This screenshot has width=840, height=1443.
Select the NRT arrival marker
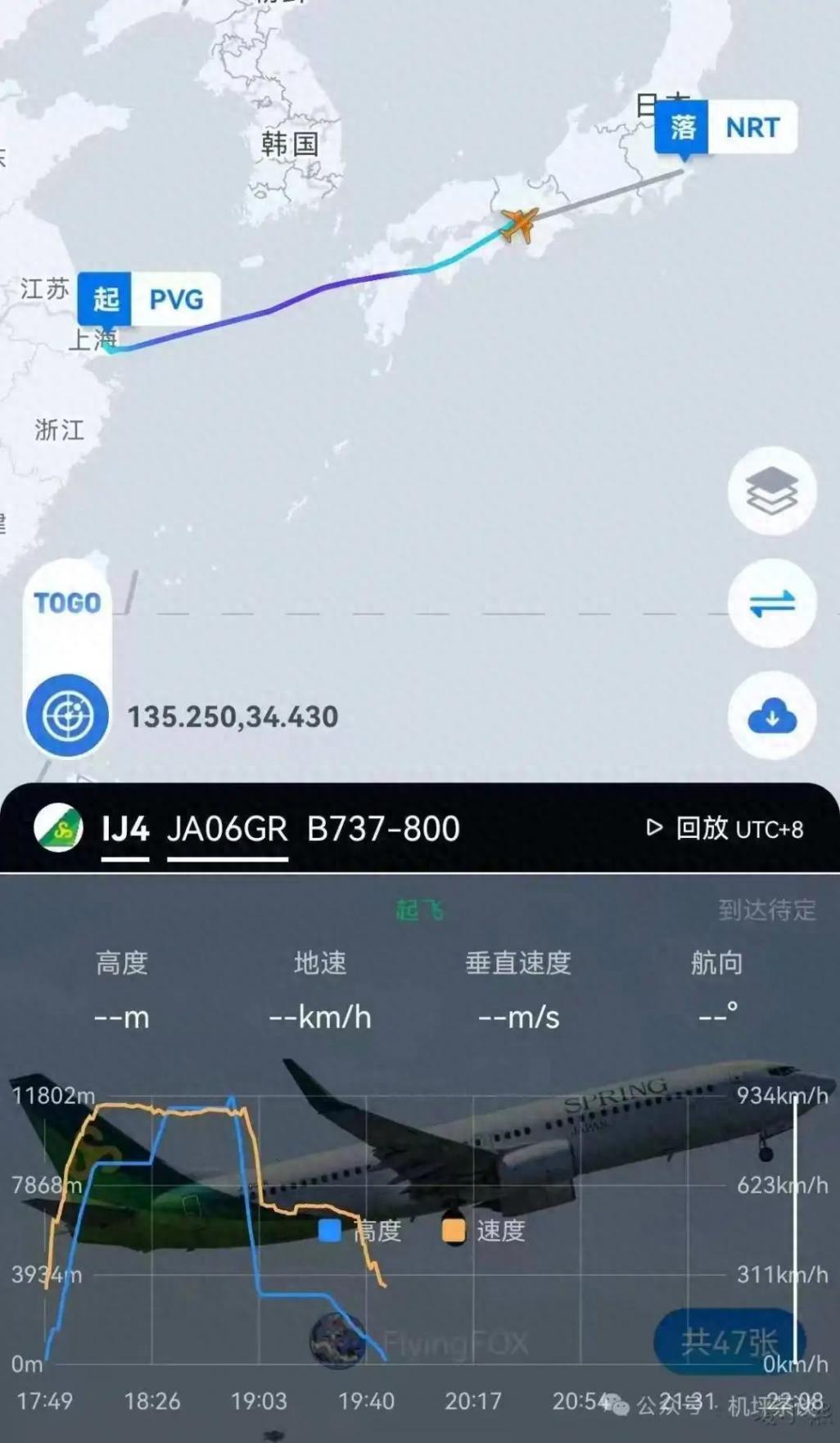(725, 128)
